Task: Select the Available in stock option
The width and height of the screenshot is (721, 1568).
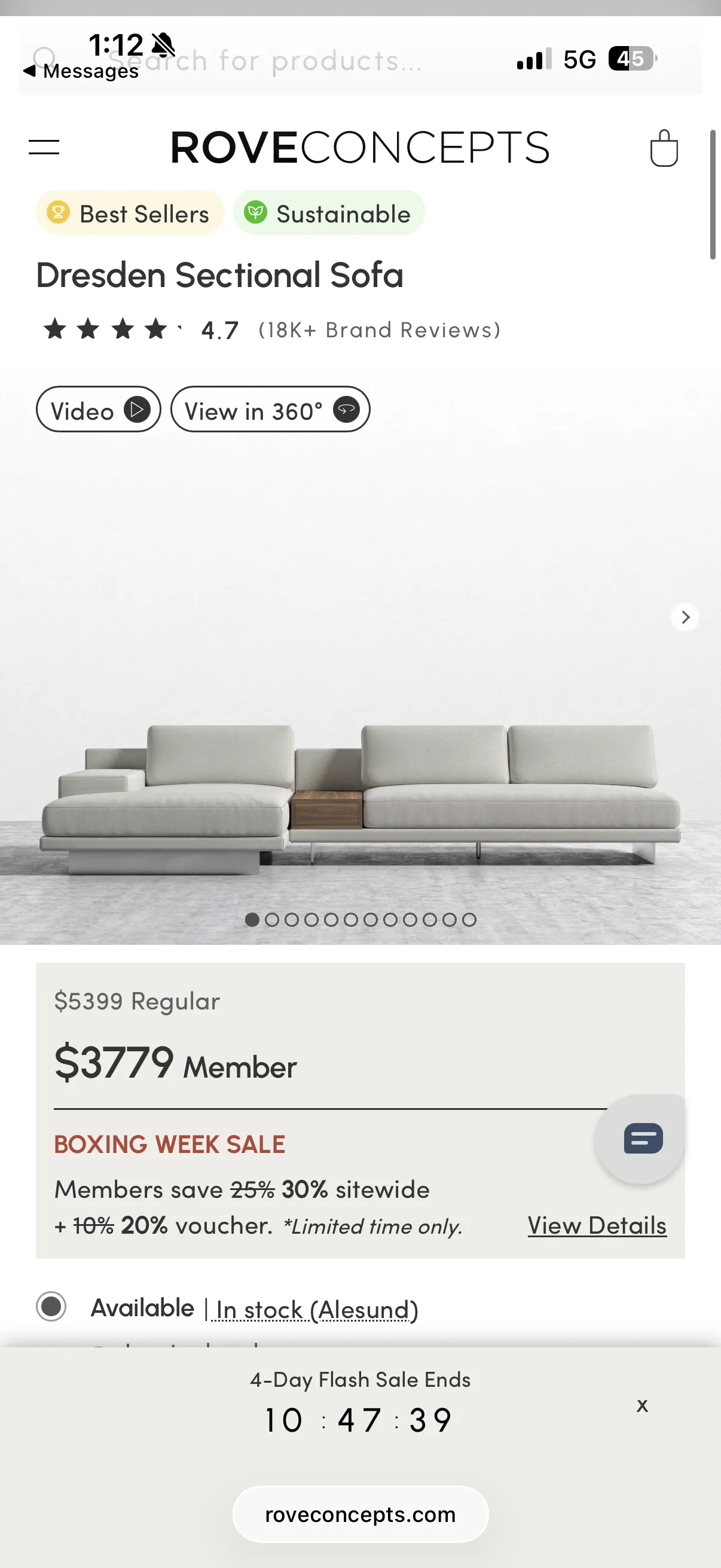Action: tap(51, 1307)
